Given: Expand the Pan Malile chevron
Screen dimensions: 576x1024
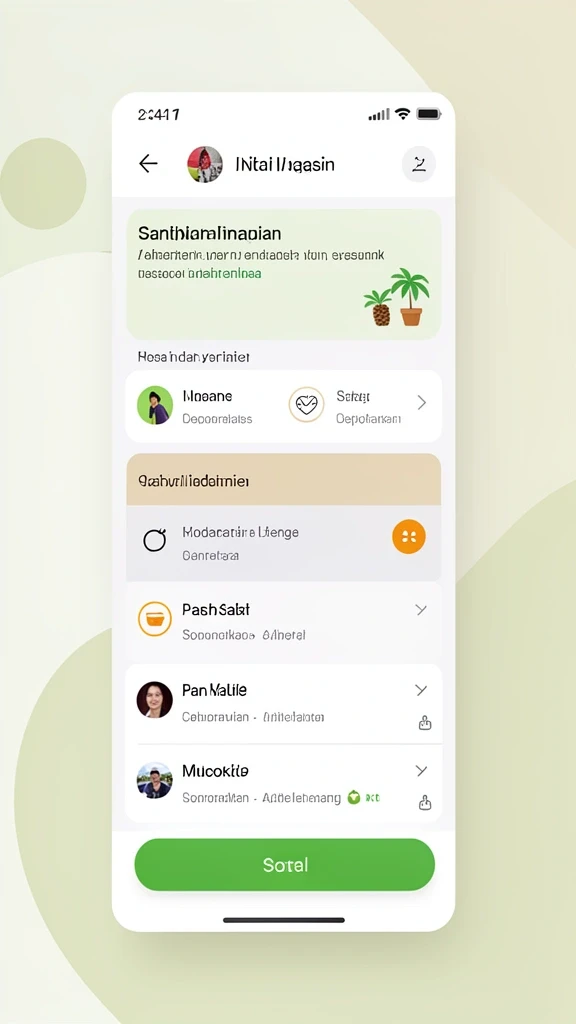Looking at the screenshot, I should pyautogui.click(x=421, y=690).
